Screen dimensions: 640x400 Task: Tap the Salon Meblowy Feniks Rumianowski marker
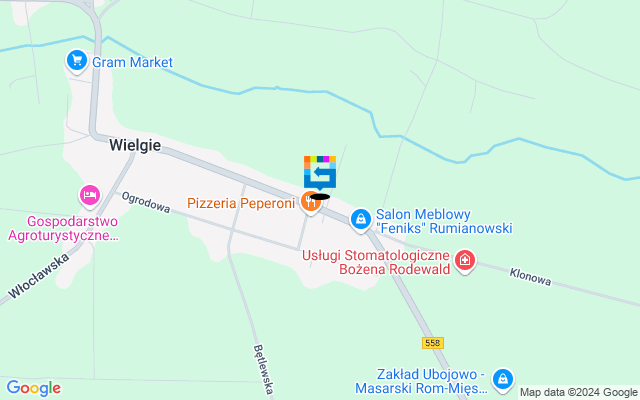point(360,217)
